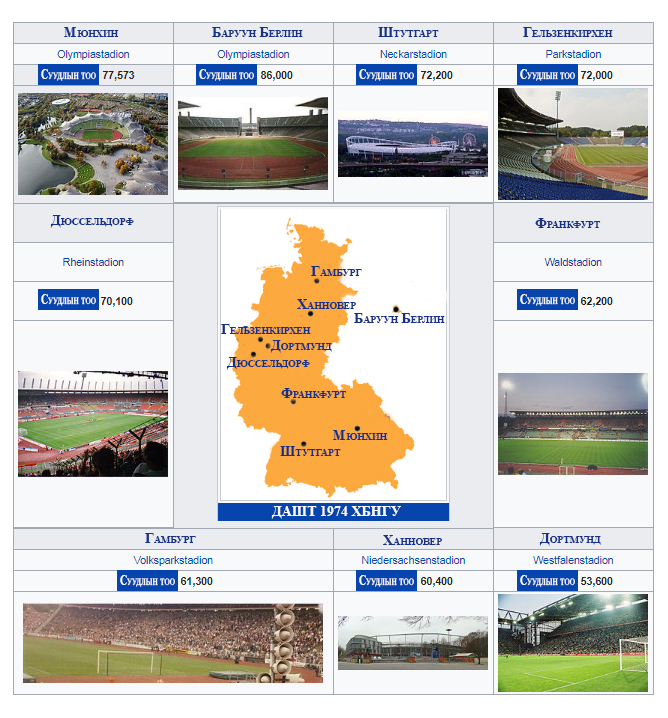Image resolution: width=668 pixels, height=718 pixels.
Task: Enlarge the Waldstadion photo under Франкфурт
Action: (x=573, y=423)
